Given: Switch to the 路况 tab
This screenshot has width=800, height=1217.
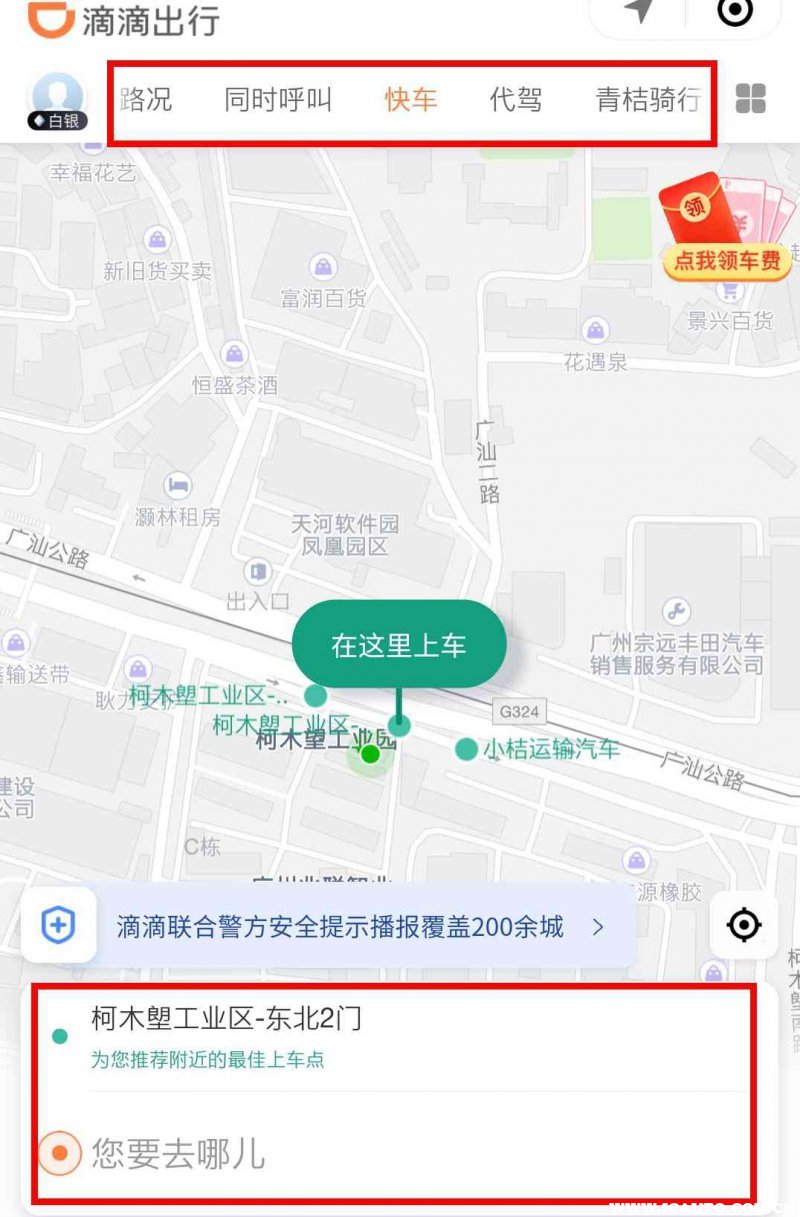Looking at the screenshot, I should click(146, 100).
